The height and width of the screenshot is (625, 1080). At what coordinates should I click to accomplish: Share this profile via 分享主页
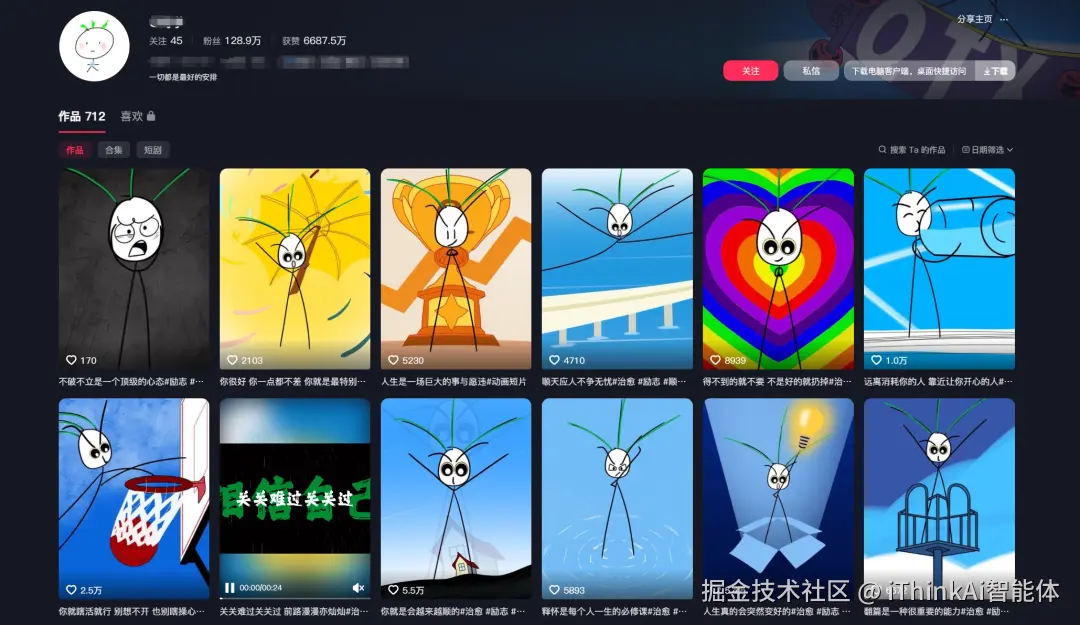(974, 19)
